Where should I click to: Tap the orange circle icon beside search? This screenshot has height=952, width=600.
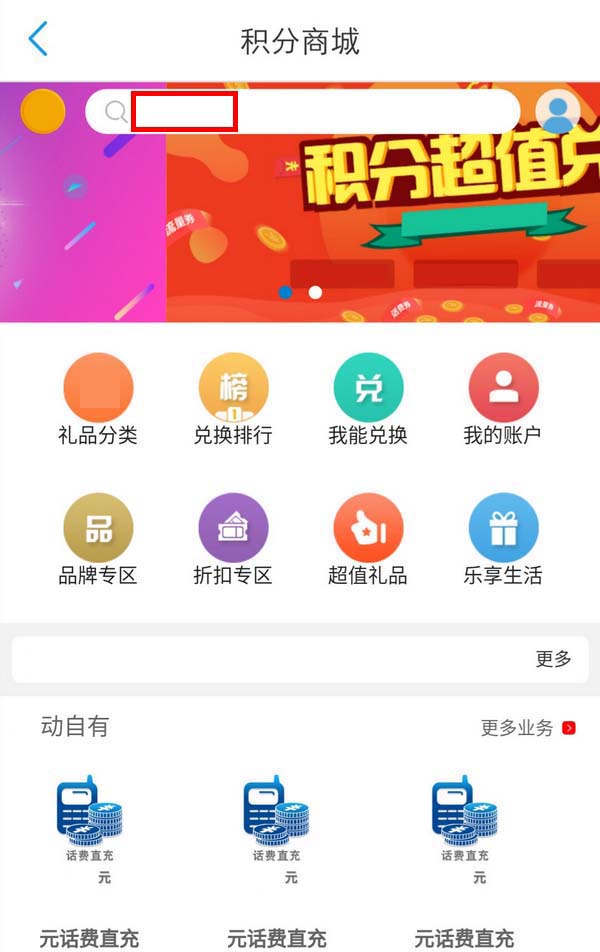click(x=43, y=111)
